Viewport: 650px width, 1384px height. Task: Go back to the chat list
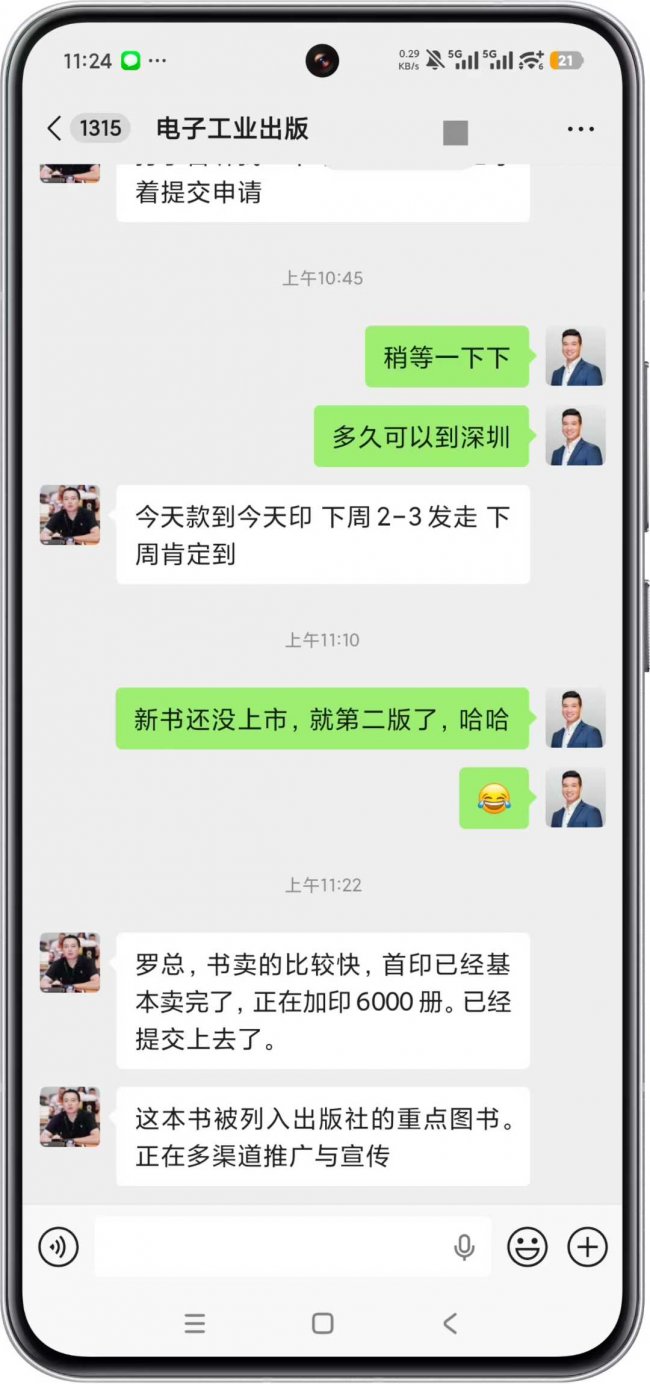(x=55, y=129)
